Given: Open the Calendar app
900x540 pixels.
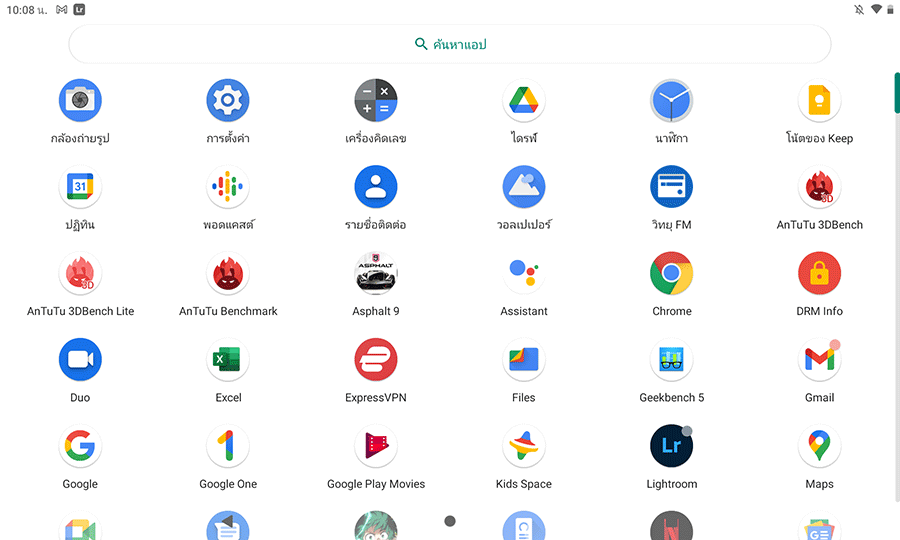Looking at the screenshot, I should tap(80, 187).
